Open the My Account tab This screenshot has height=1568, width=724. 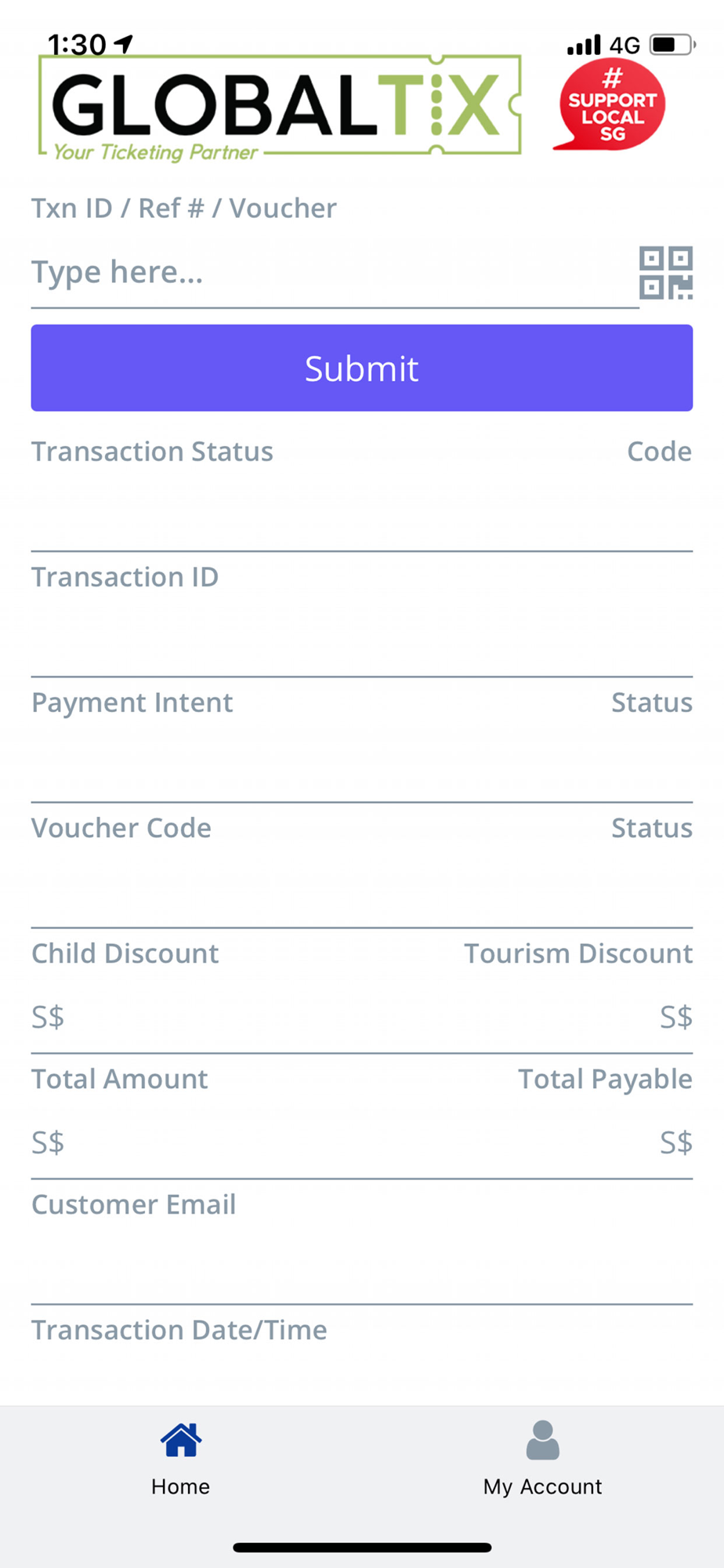[x=543, y=1459]
